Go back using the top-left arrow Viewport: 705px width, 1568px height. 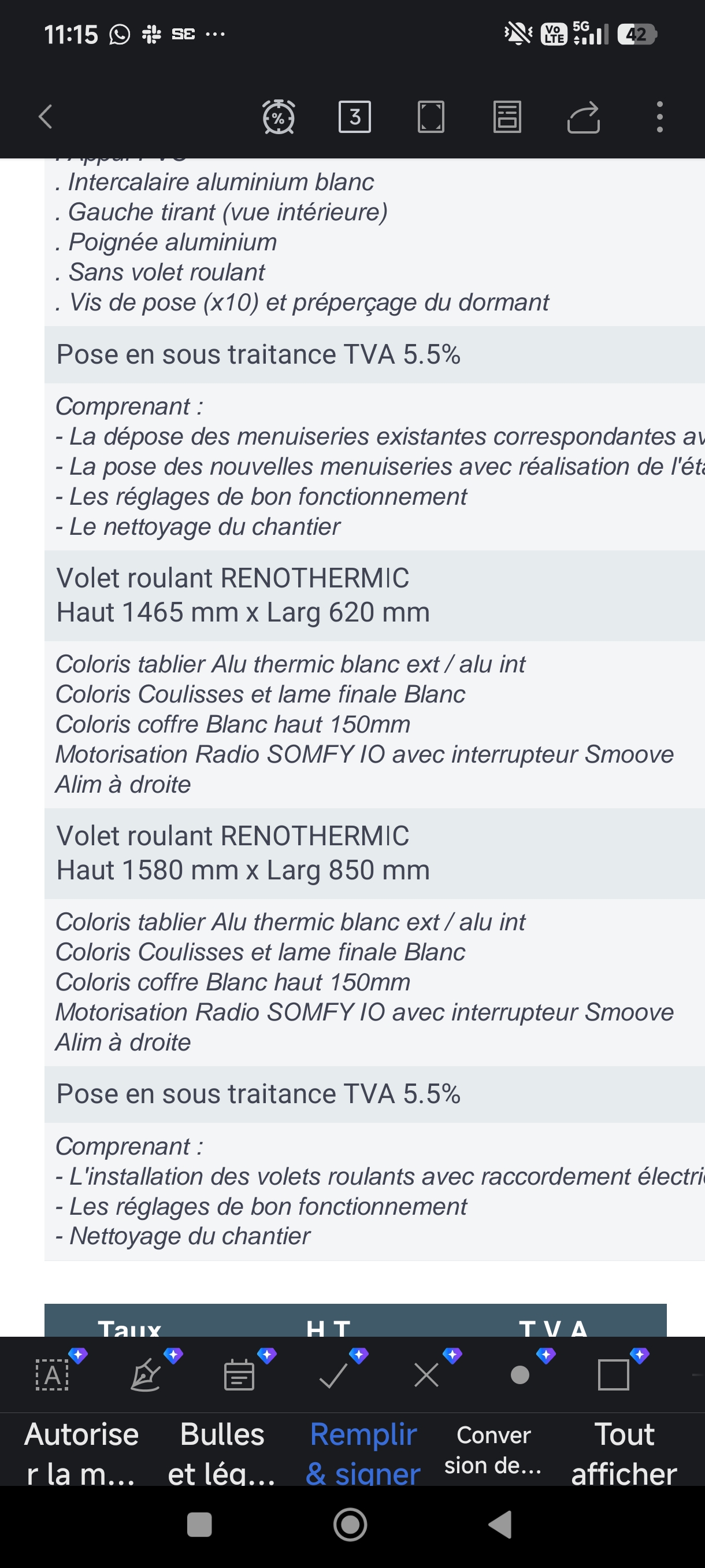(x=46, y=116)
